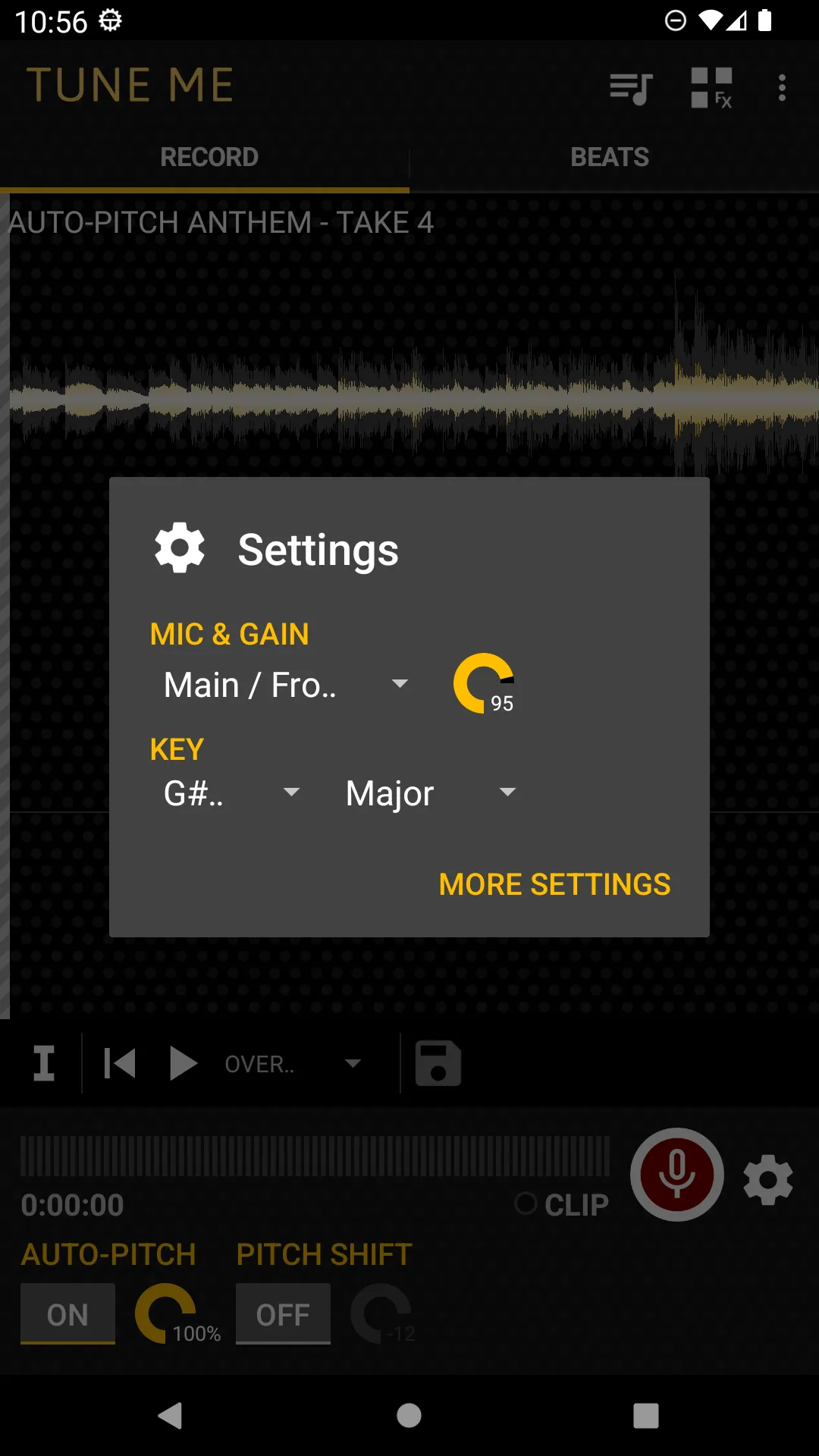Enable PITCH SHIFT

283,1314
